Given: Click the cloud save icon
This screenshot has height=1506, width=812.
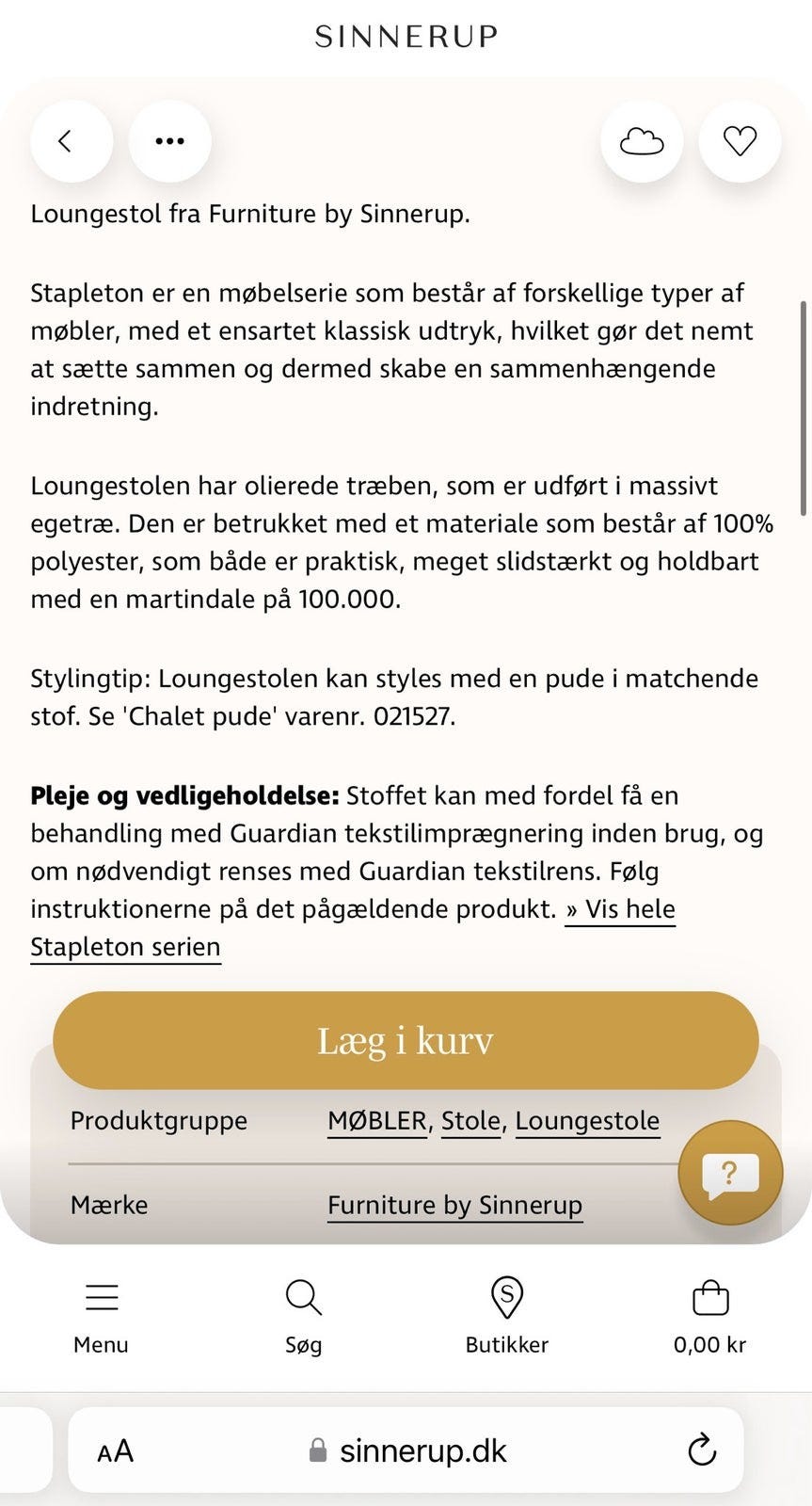Looking at the screenshot, I should coord(642,140).
